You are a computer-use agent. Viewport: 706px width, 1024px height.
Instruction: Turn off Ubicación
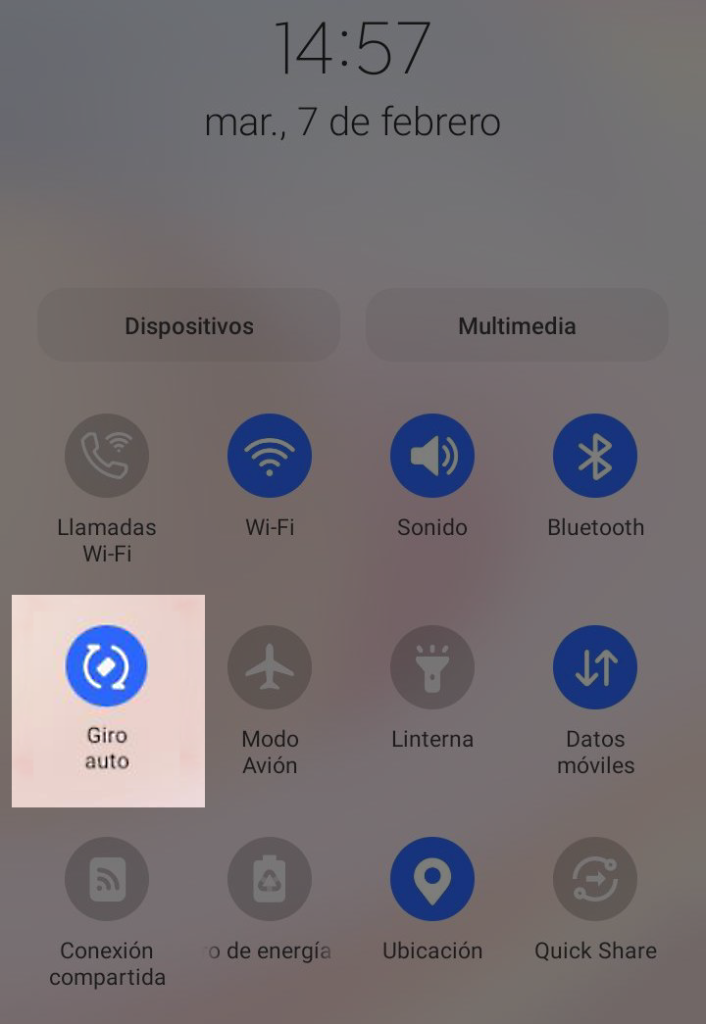coord(432,879)
